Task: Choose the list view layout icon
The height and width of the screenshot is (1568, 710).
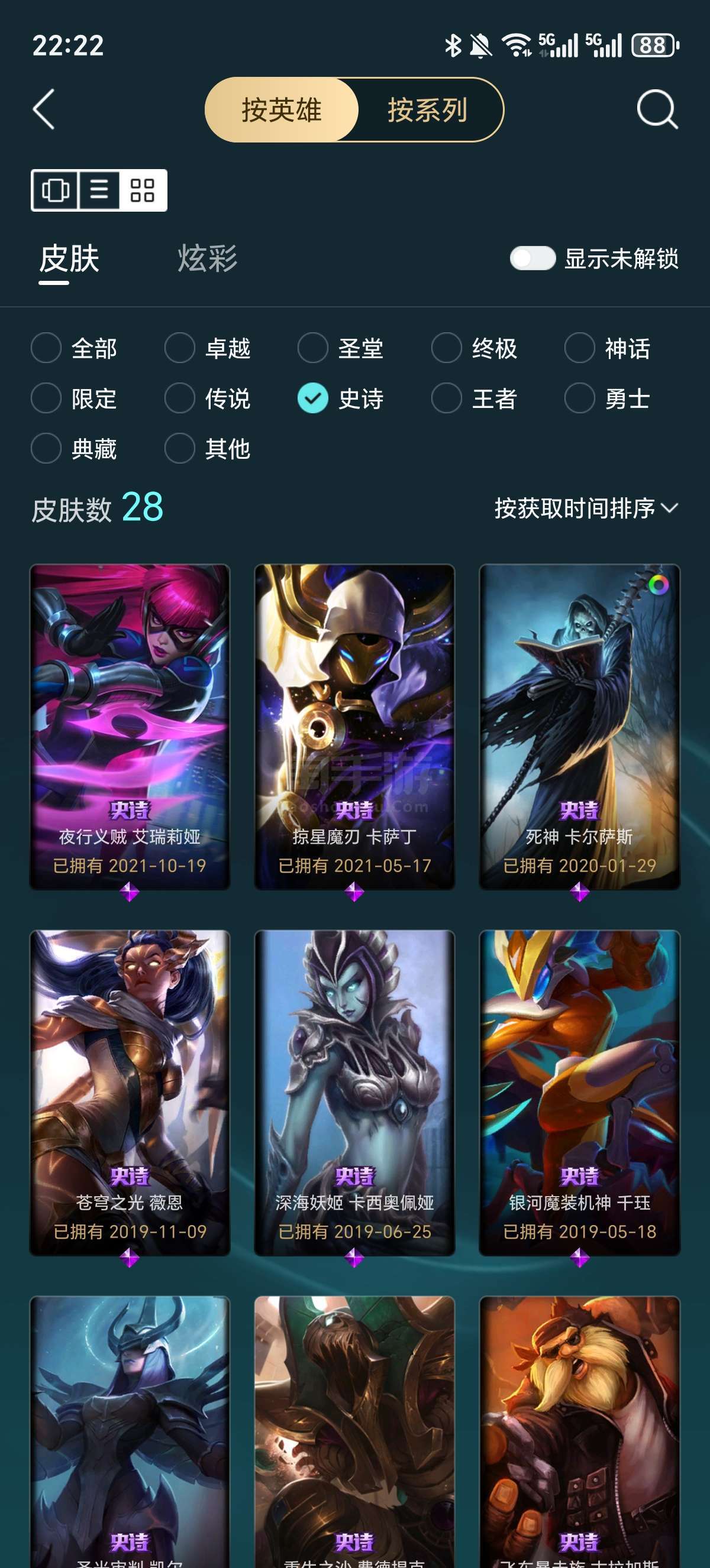Action: pyautogui.click(x=99, y=190)
